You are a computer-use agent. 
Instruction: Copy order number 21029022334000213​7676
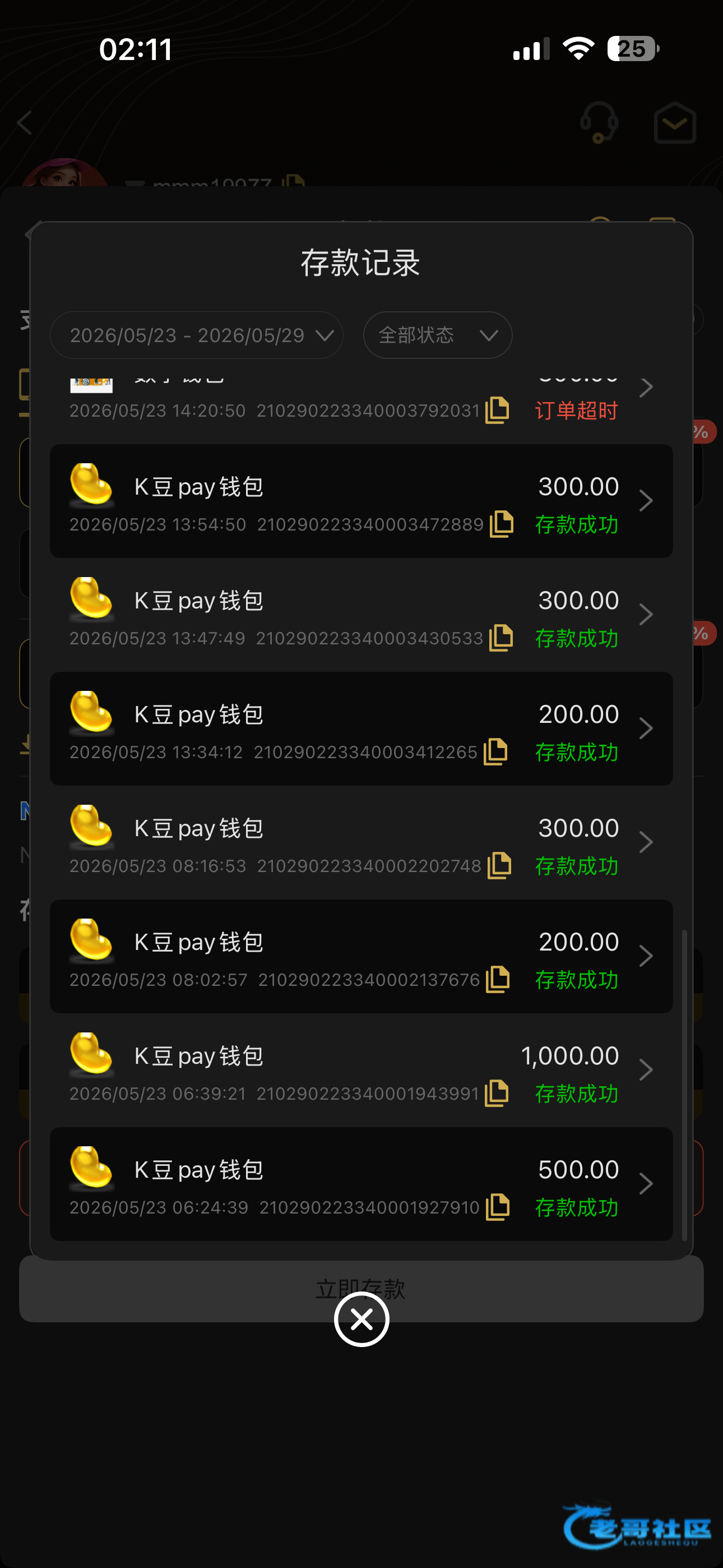[498, 979]
